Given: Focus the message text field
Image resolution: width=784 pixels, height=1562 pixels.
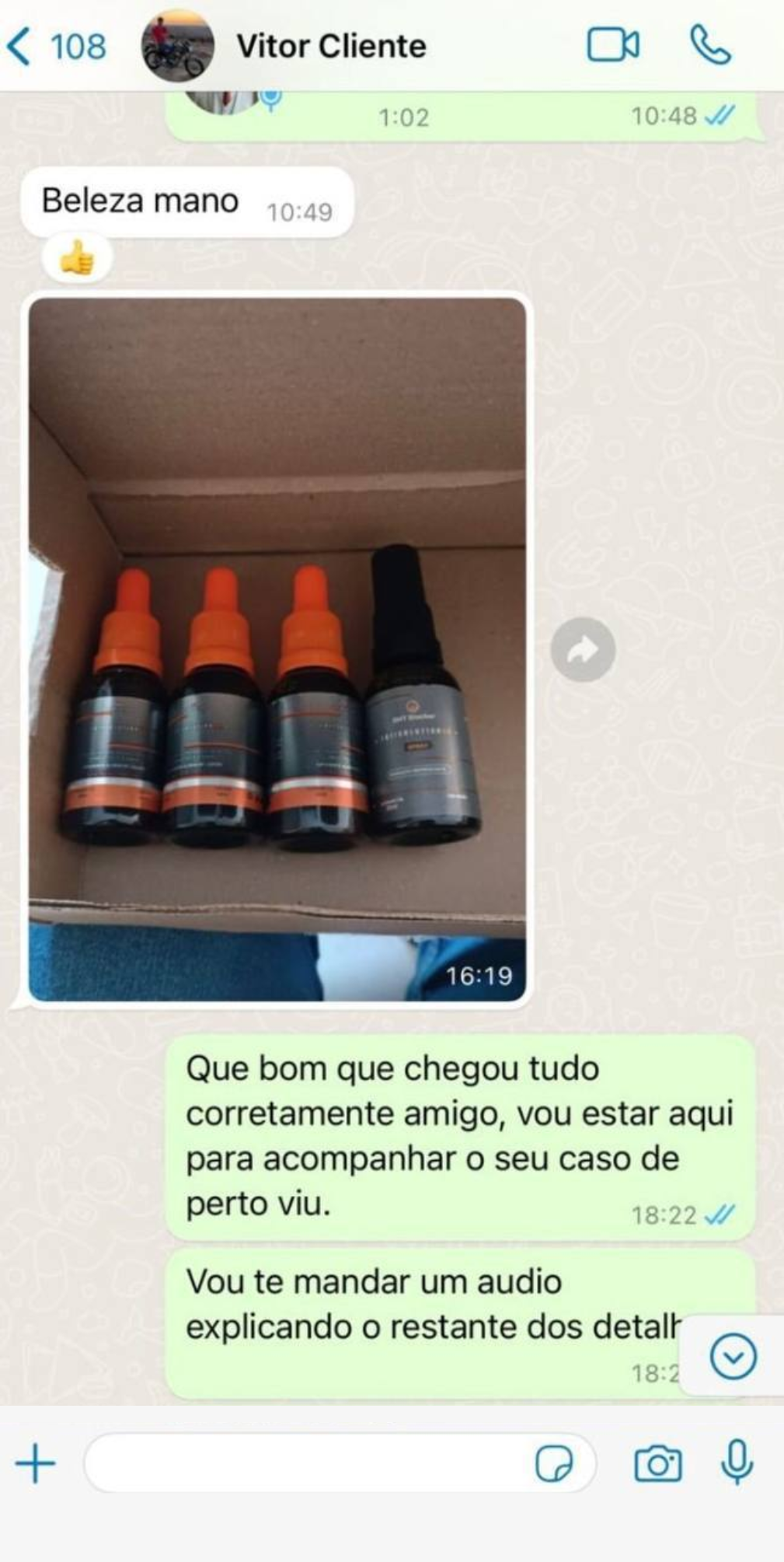Looking at the screenshot, I should pos(311,1464).
